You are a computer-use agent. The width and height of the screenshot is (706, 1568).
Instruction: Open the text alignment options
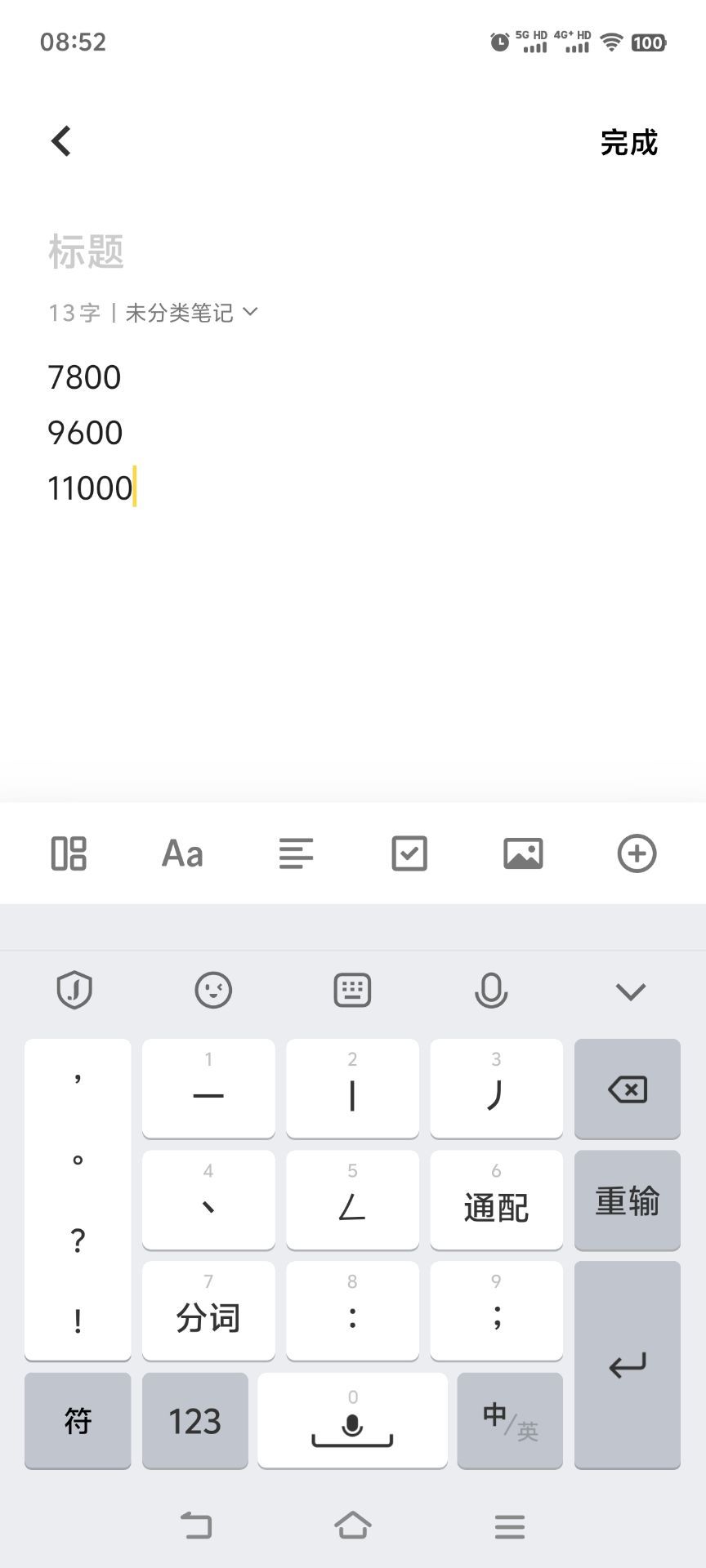[x=296, y=854]
